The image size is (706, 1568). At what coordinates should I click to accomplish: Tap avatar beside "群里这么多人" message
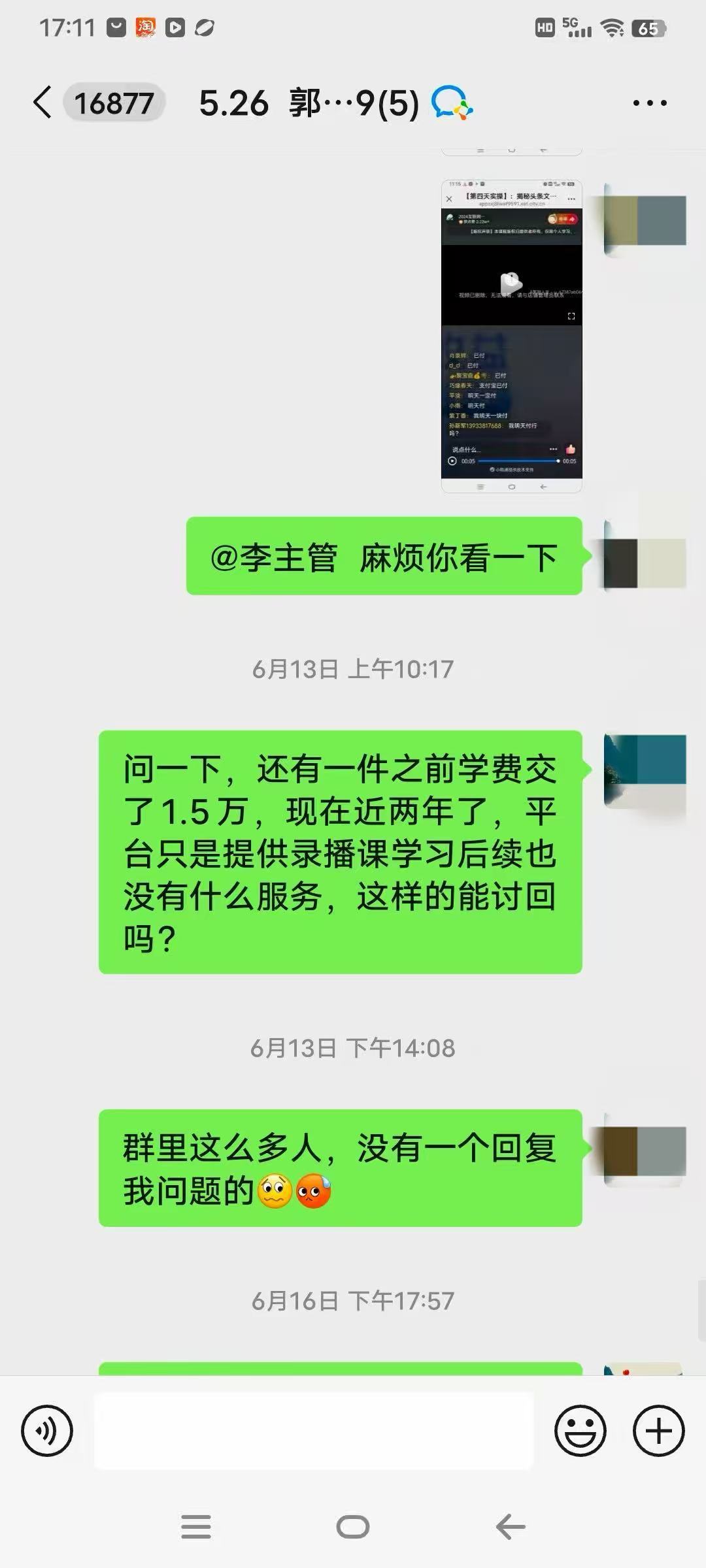(x=644, y=1151)
